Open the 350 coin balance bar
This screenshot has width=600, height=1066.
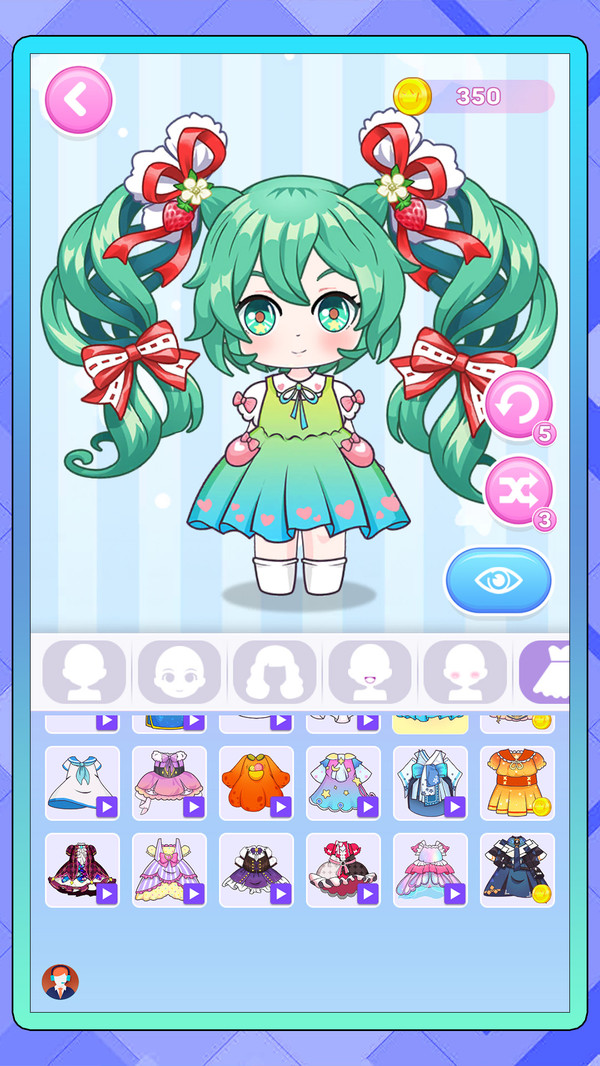pos(474,97)
